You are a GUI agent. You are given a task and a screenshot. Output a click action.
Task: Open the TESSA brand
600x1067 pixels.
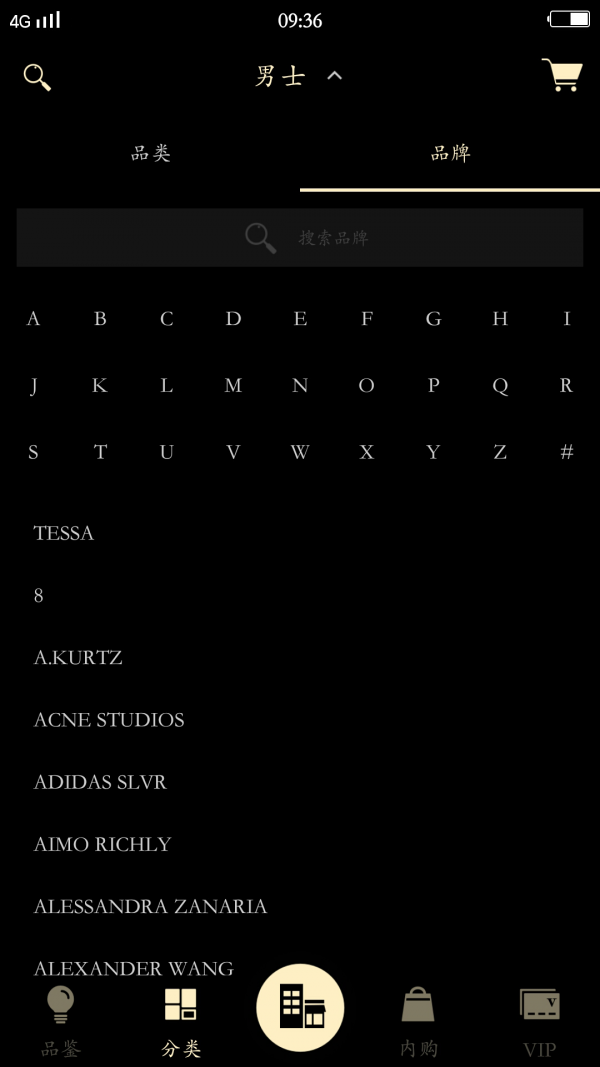coord(64,533)
